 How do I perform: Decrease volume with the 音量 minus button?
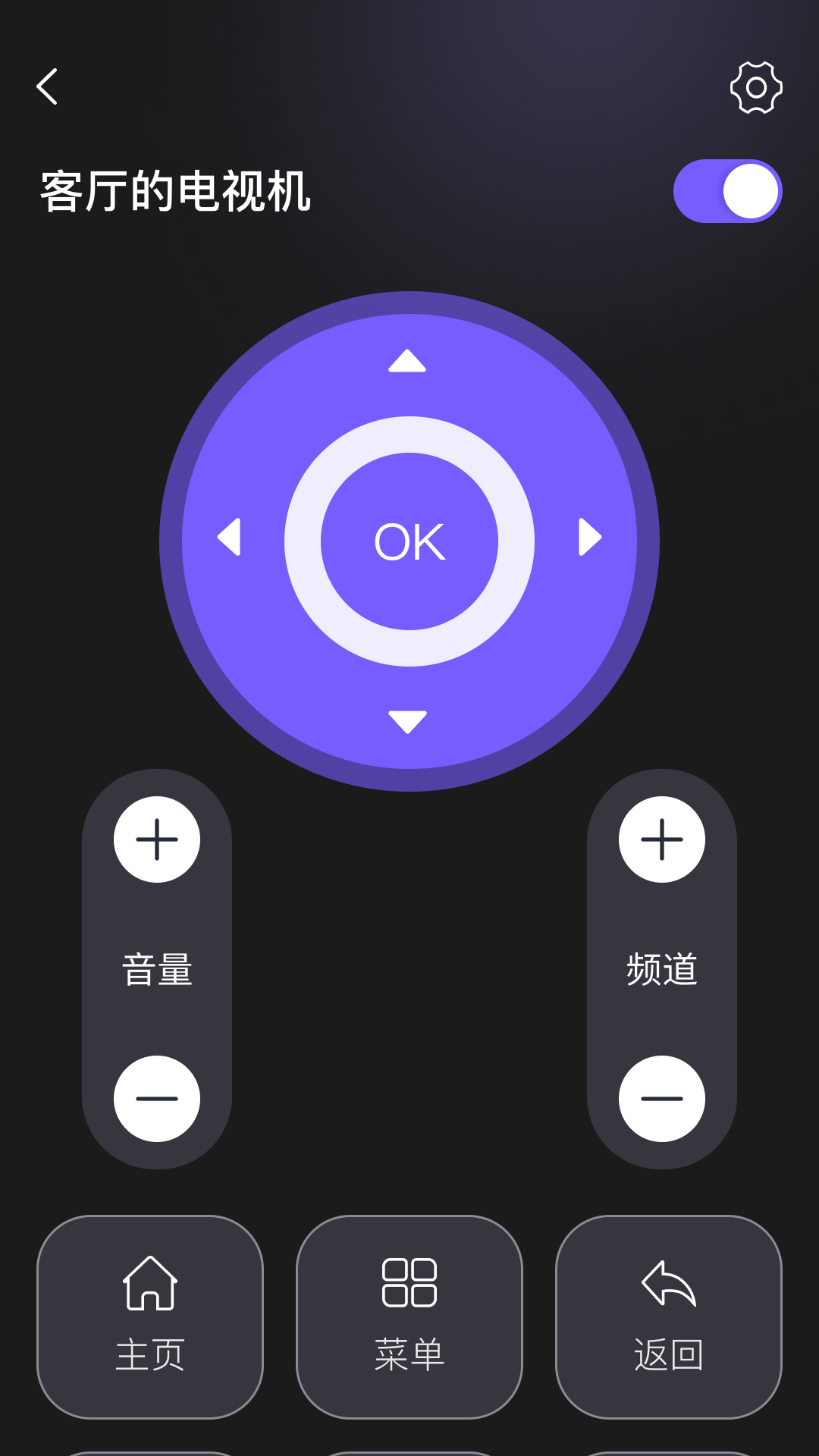click(156, 1099)
